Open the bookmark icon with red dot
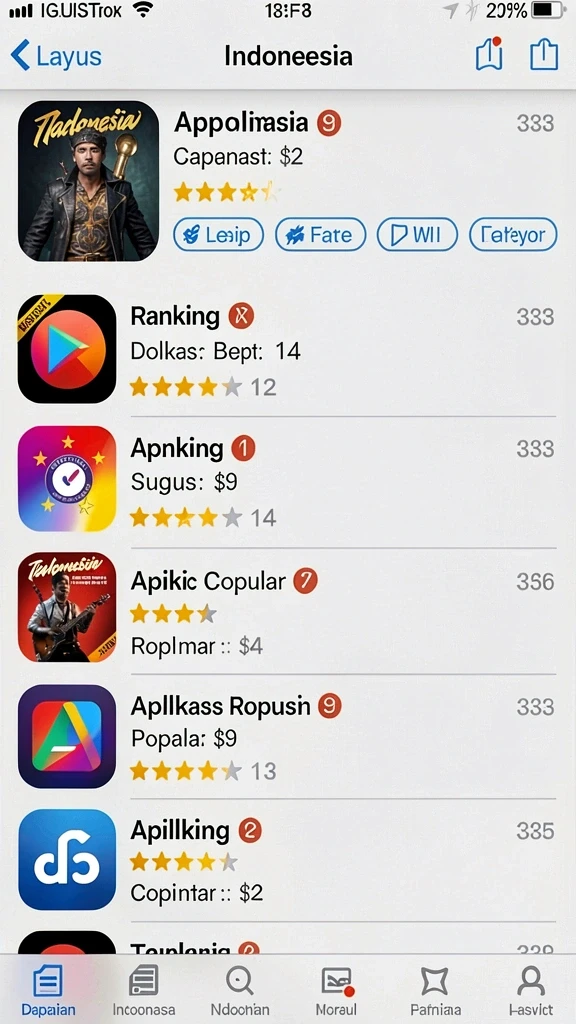Viewport: 576px width, 1024px height. (x=489, y=54)
